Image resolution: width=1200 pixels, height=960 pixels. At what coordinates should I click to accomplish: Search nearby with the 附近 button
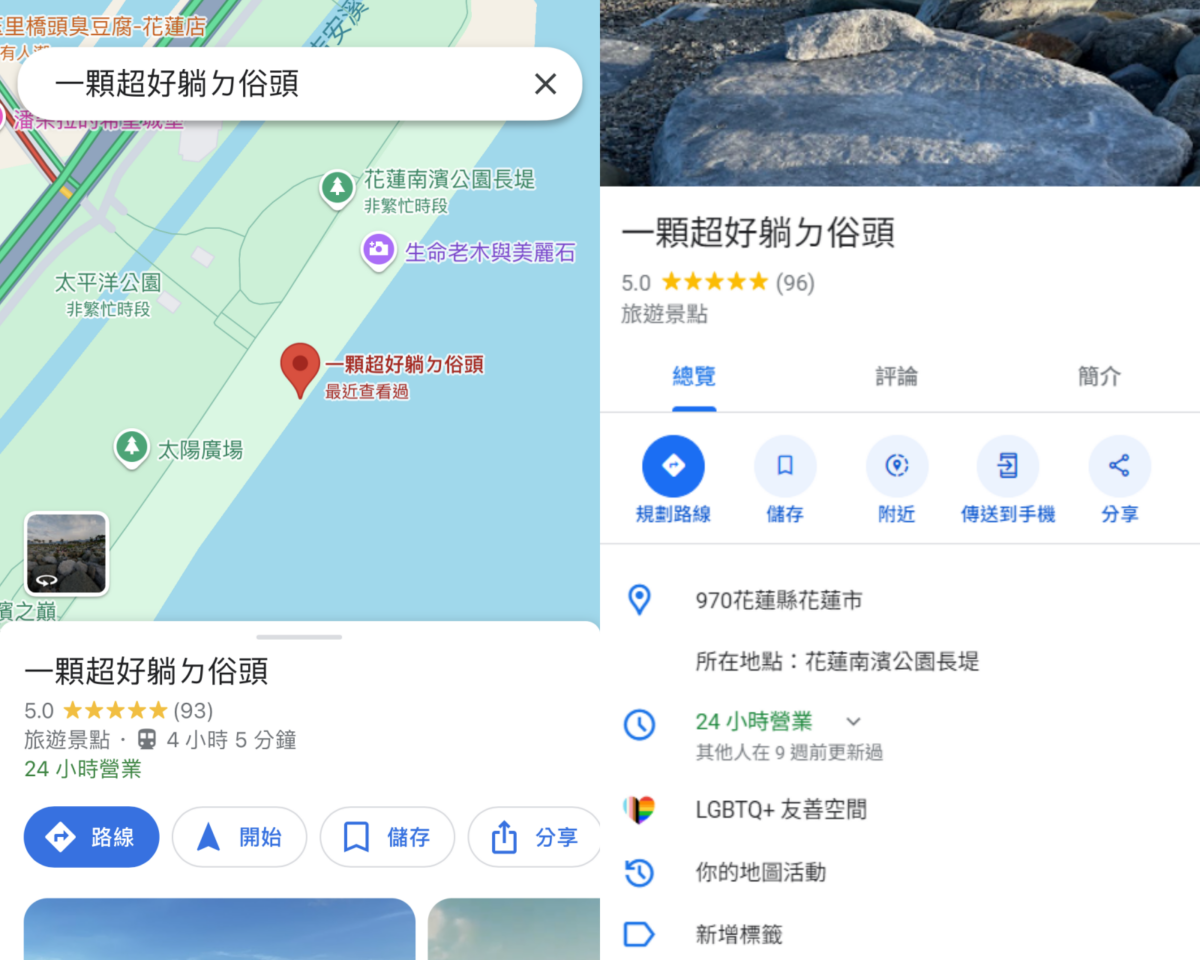pos(897,466)
